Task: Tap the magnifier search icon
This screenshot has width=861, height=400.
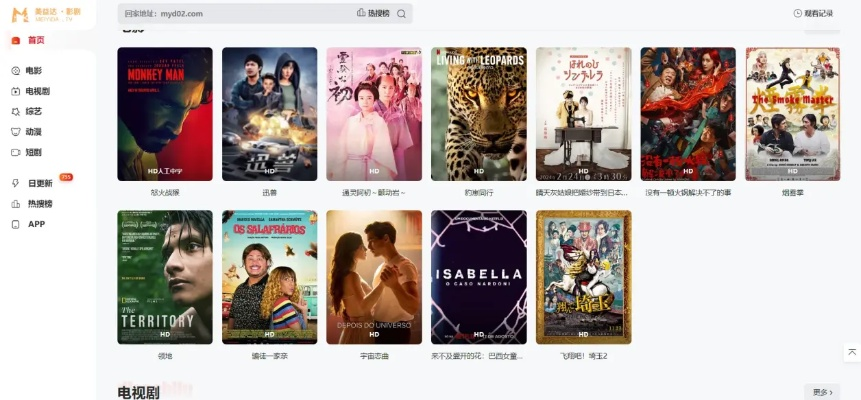Action: coord(401,14)
